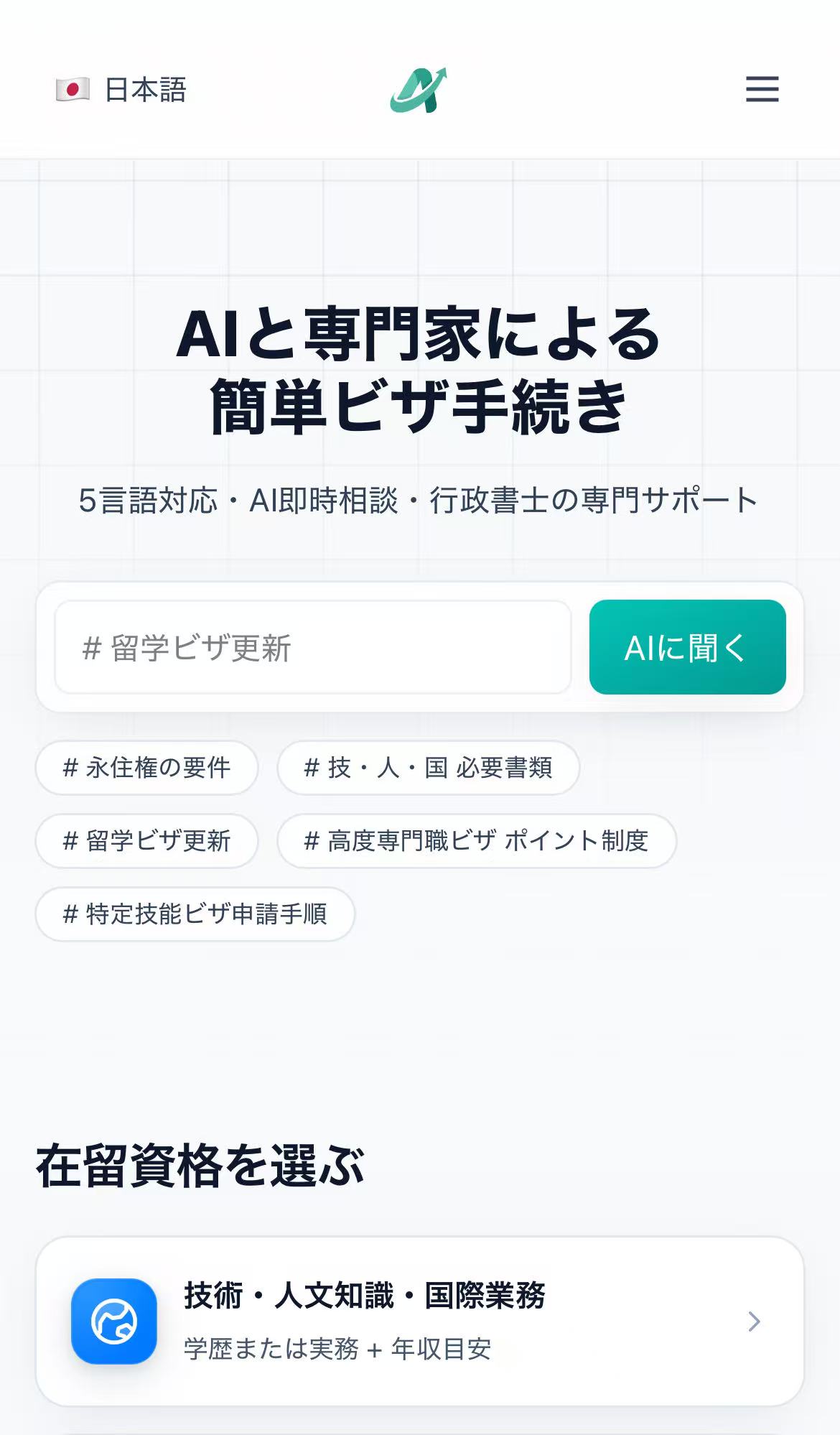Click the hash icon before 留学ビザ更新 tag
The width and height of the screenshot is (840, 1435).
tap(70, 841)
